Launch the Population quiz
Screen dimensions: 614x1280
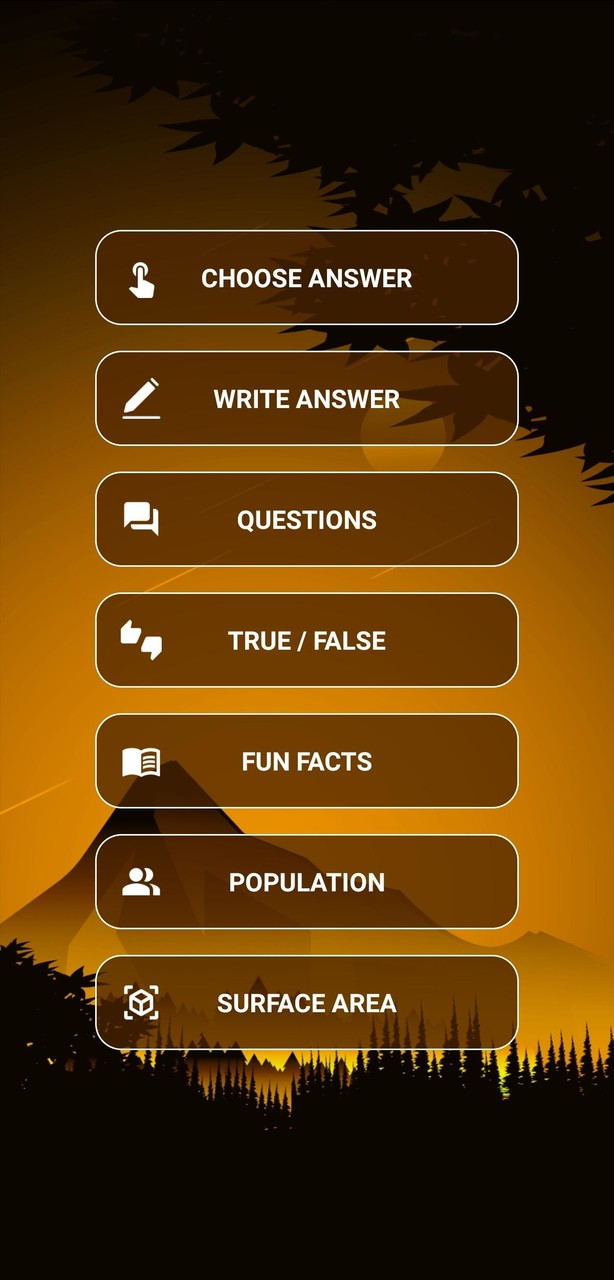click(306, 882)
